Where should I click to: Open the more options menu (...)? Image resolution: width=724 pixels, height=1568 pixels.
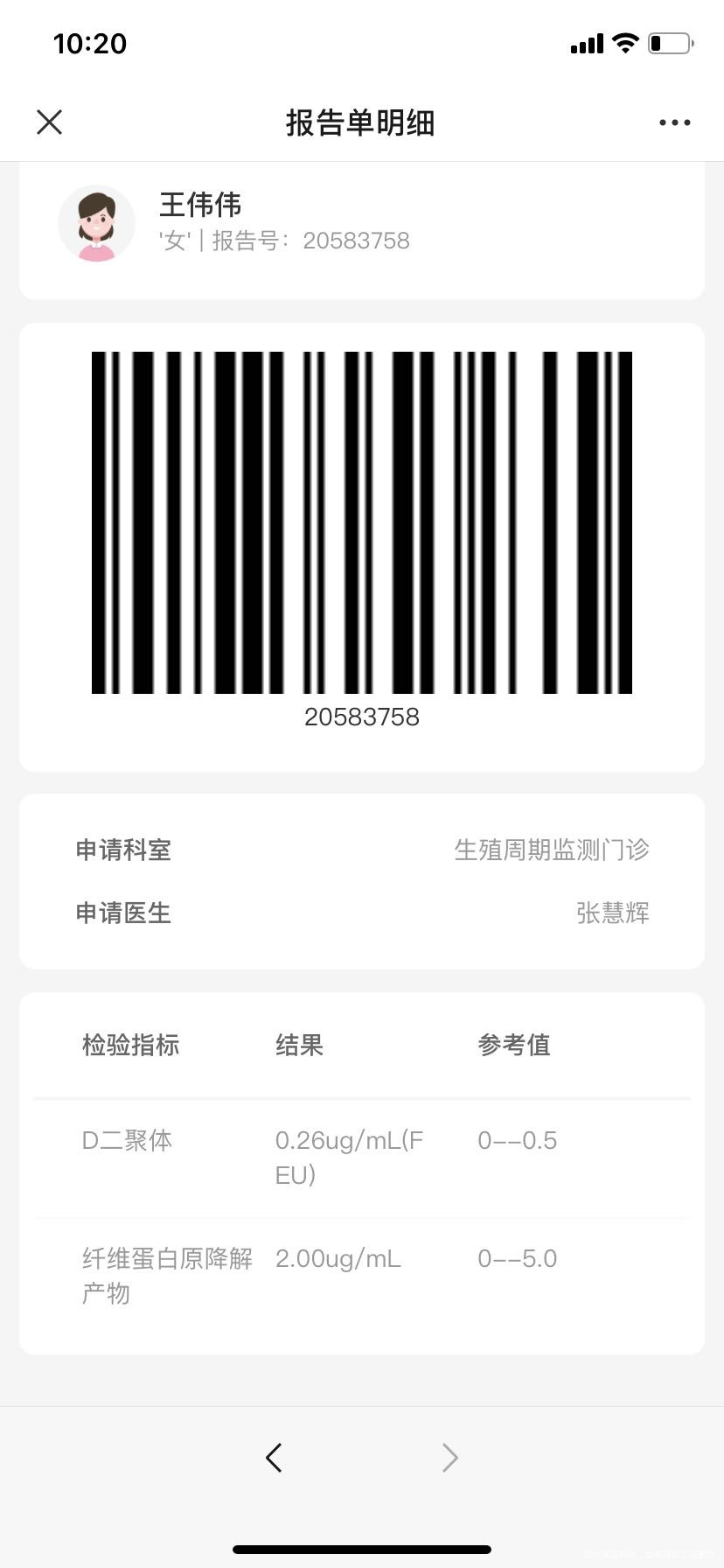click(x=672, y=122)
